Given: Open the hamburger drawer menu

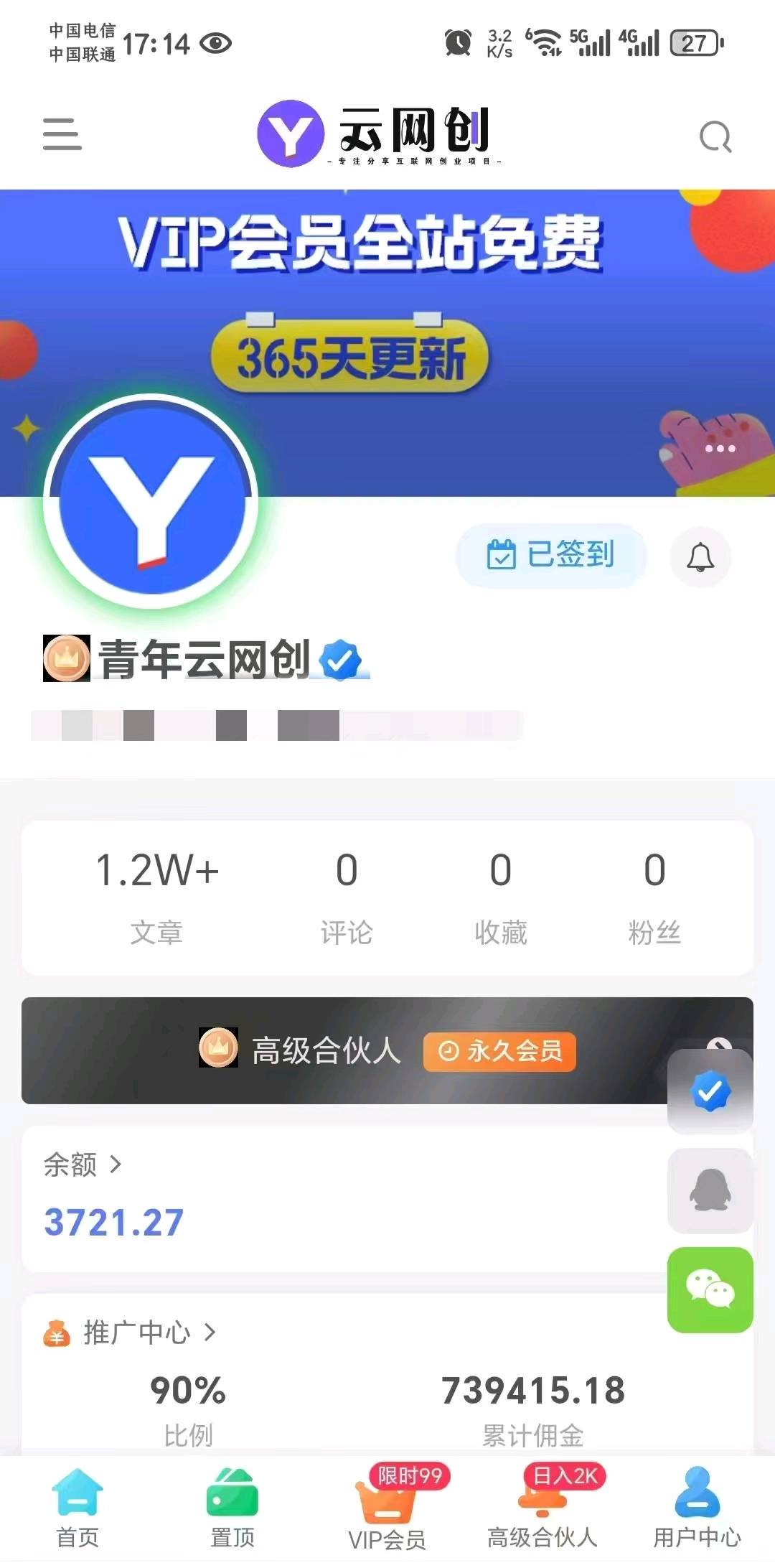Looking at the screenshot, I should 62,134.
